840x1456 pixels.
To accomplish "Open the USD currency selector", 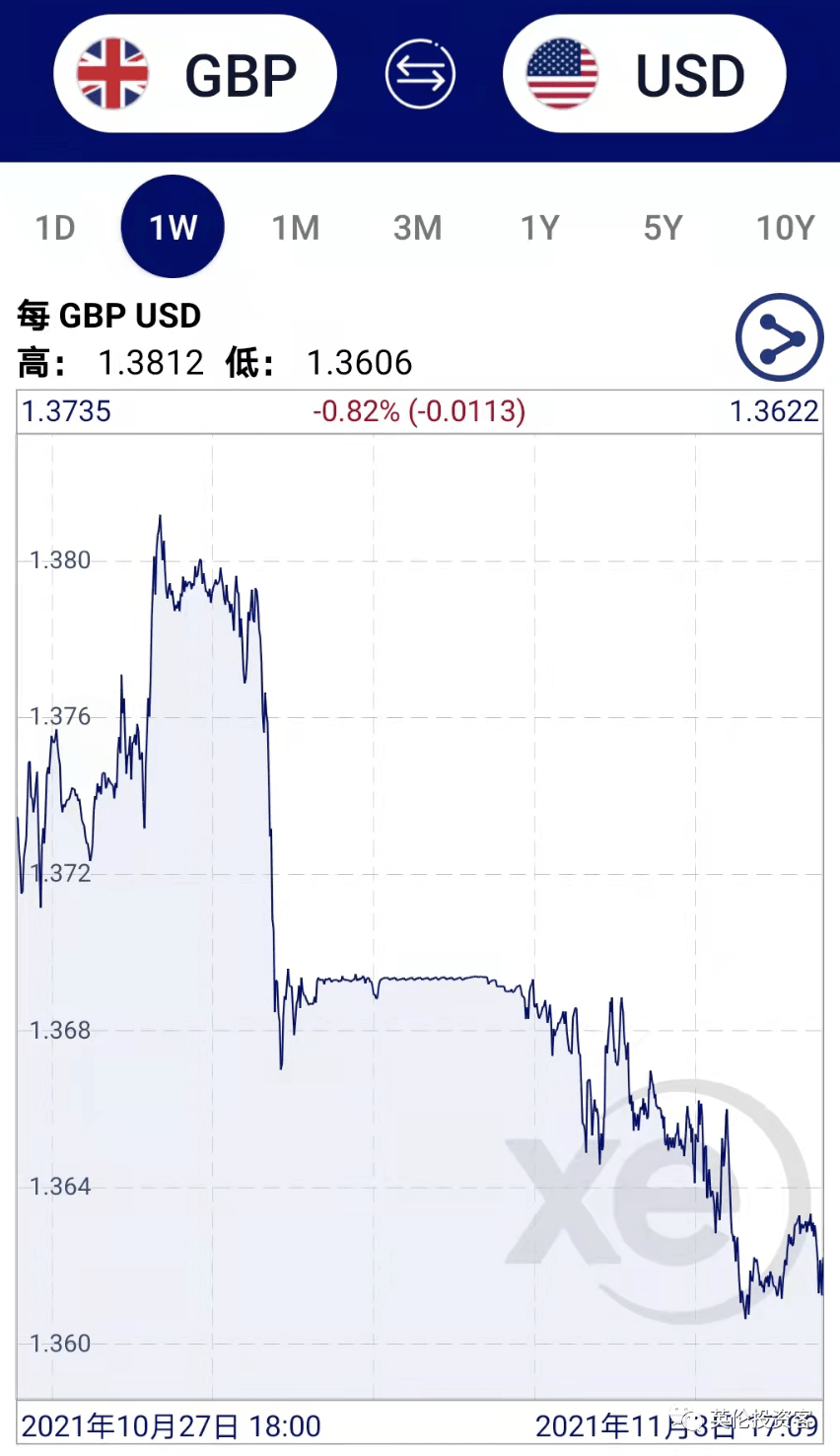I will (x=644, y=74).
